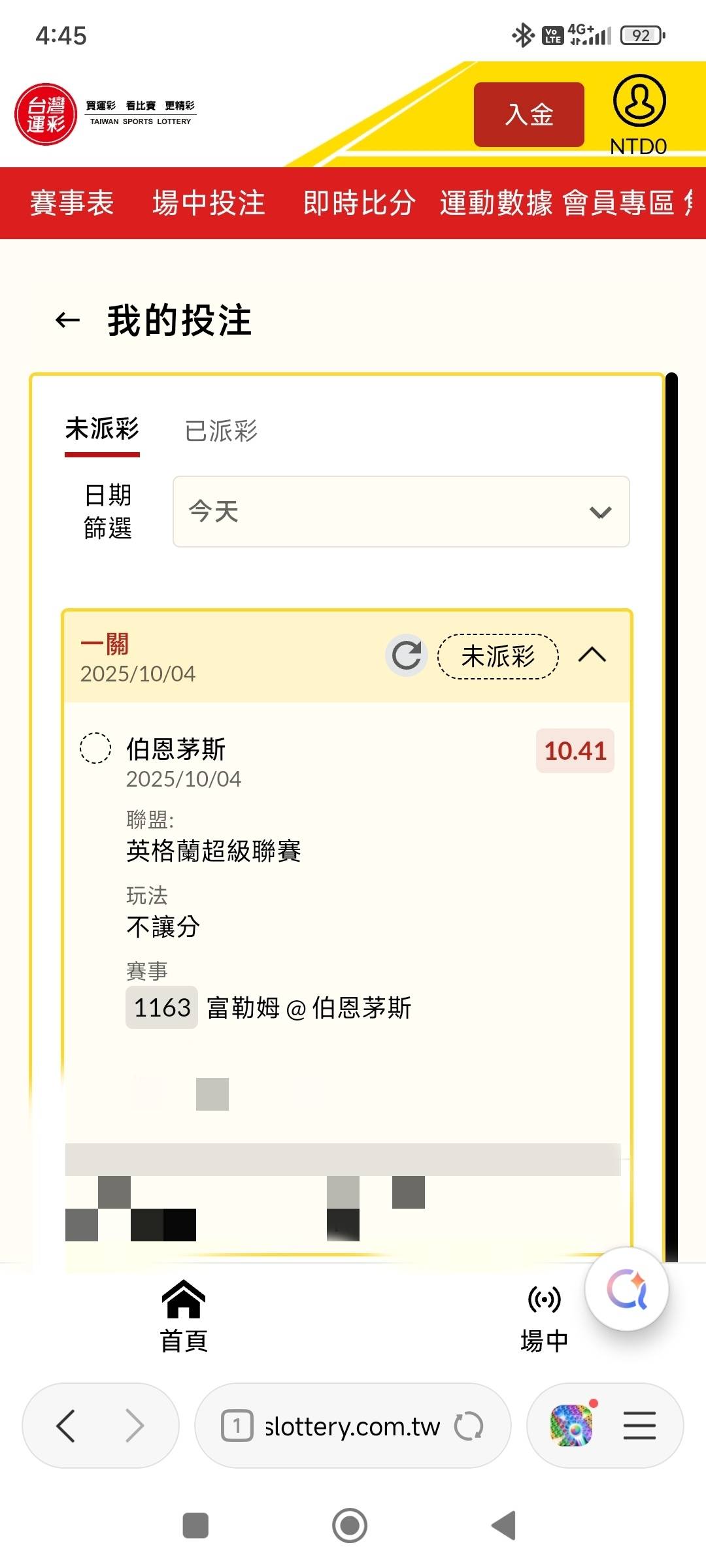
Task: Select the 未派彩 tab
Action: point(102,430)
